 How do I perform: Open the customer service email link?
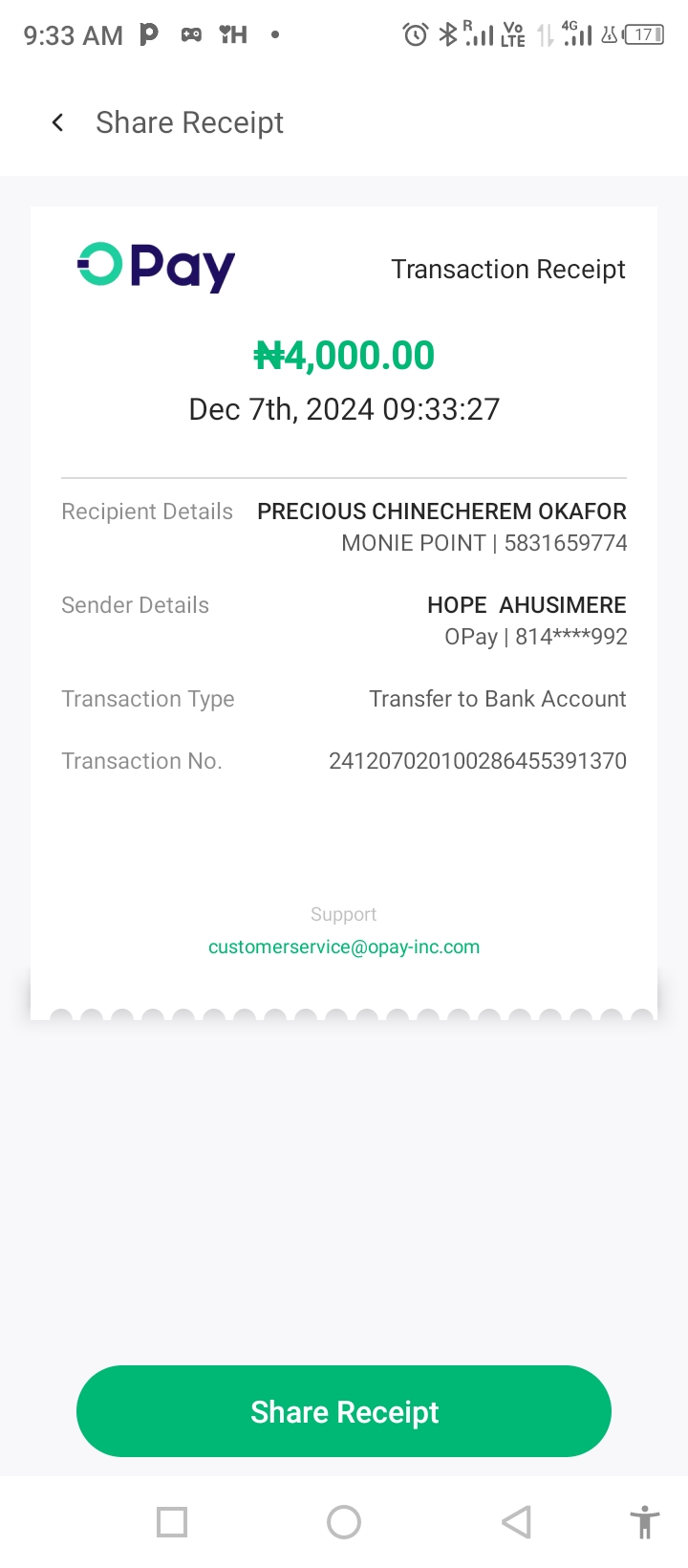(344, 947)
